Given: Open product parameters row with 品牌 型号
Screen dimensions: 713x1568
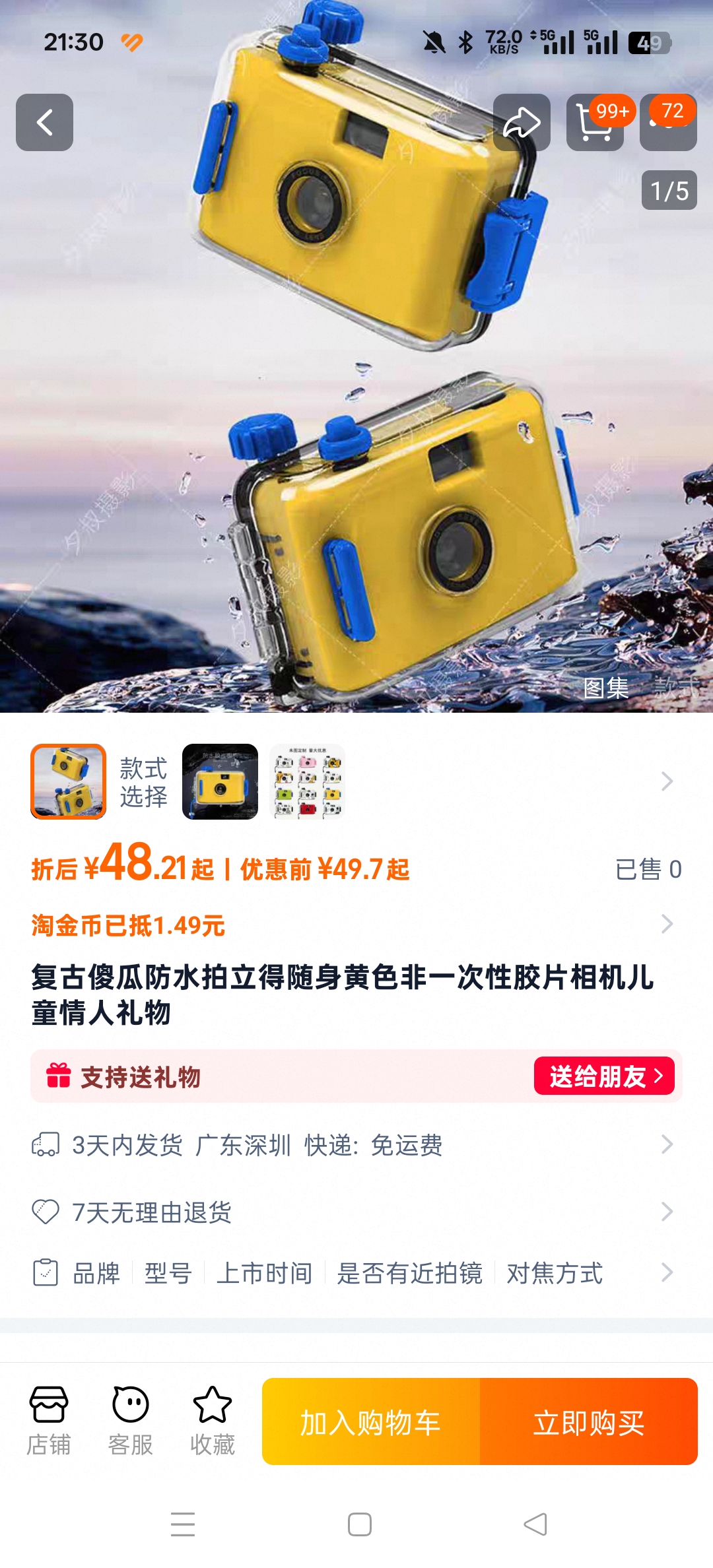Looking at the screenshot, I should (x=356, y=1273).
